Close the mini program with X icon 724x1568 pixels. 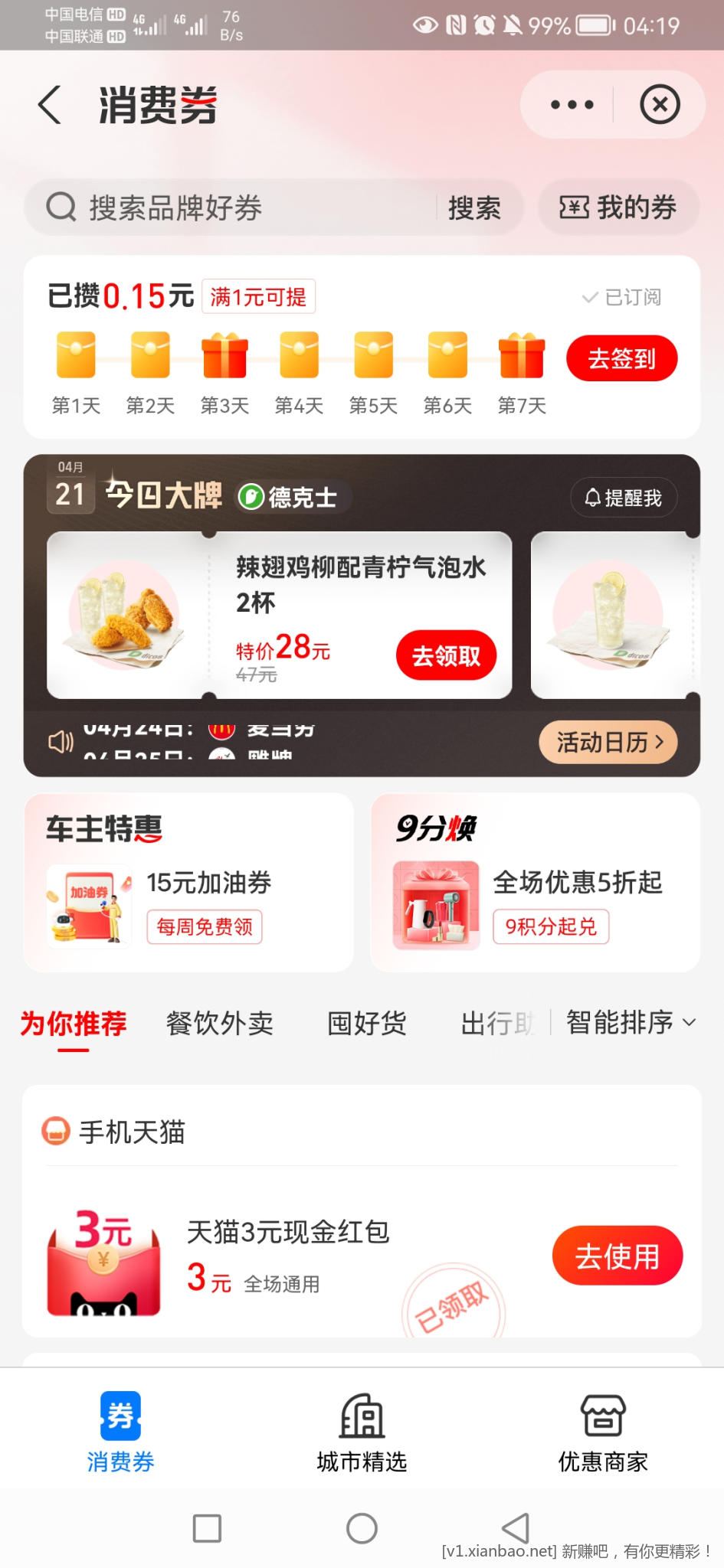660,105
